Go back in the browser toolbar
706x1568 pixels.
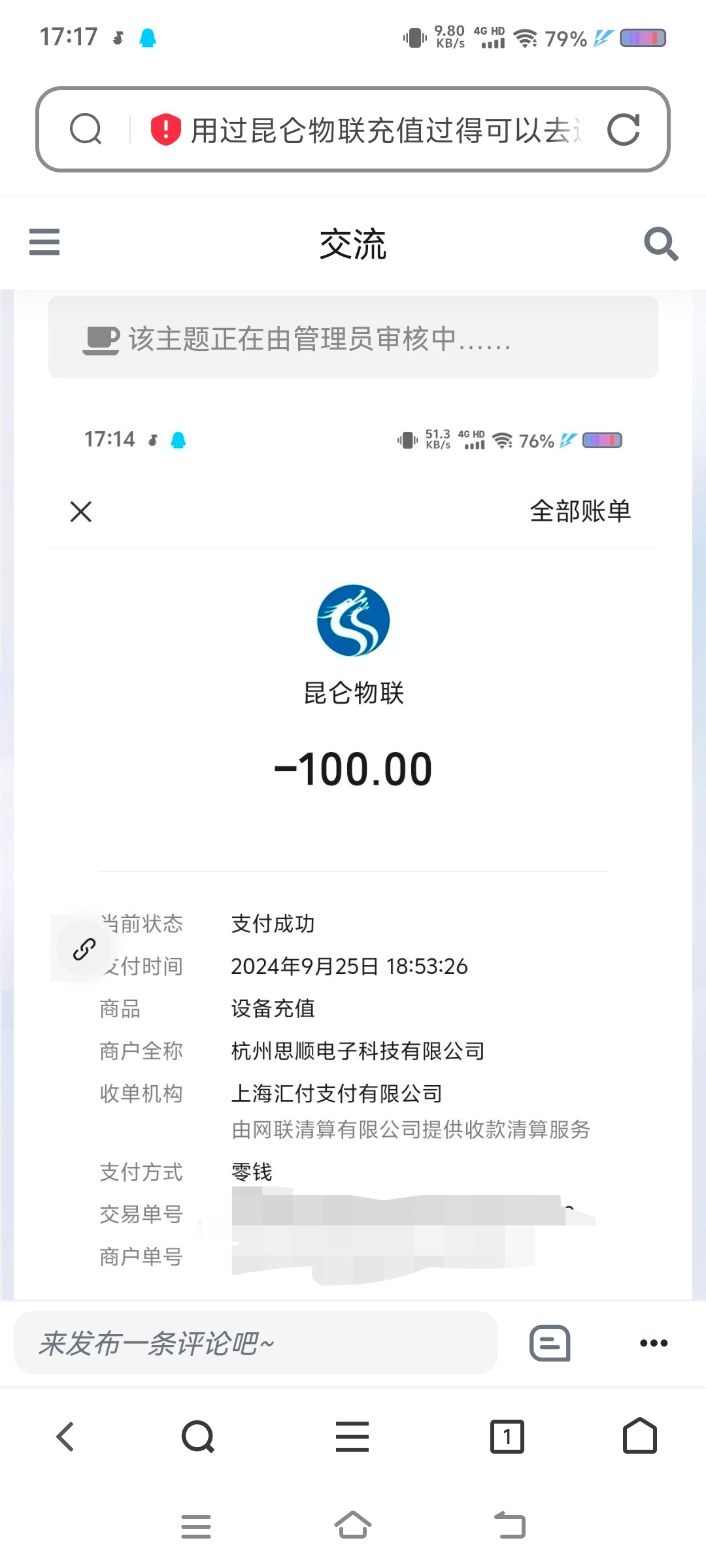point(65,1437)
